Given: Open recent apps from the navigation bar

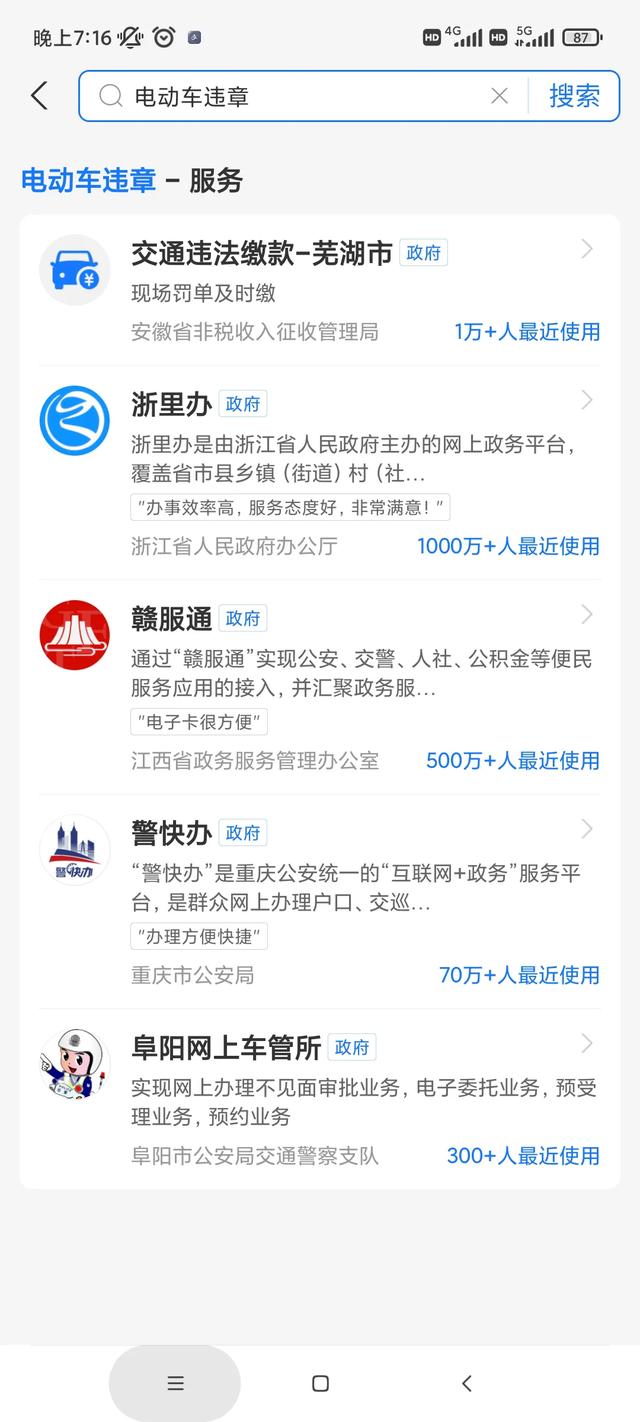Looking at the screenshot, I should click(x=175, y=1383).
